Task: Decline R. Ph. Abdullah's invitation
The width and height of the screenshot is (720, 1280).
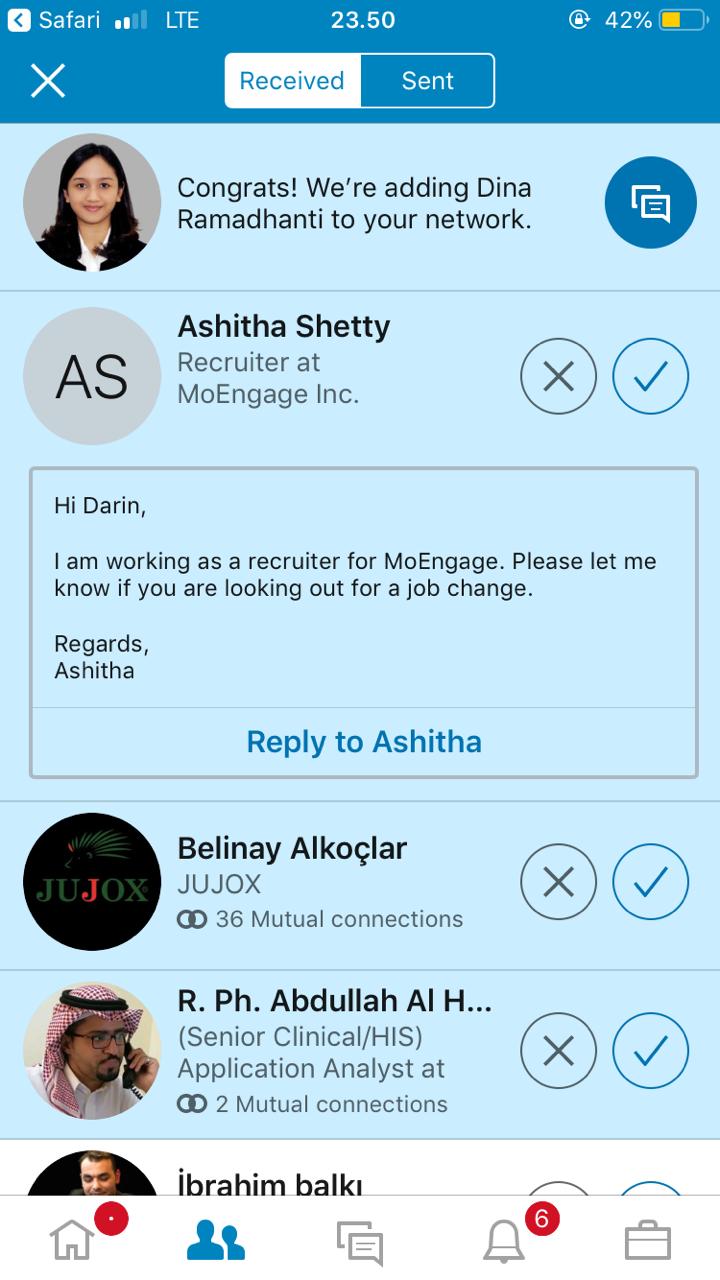Action: (x=558, y=1050)
